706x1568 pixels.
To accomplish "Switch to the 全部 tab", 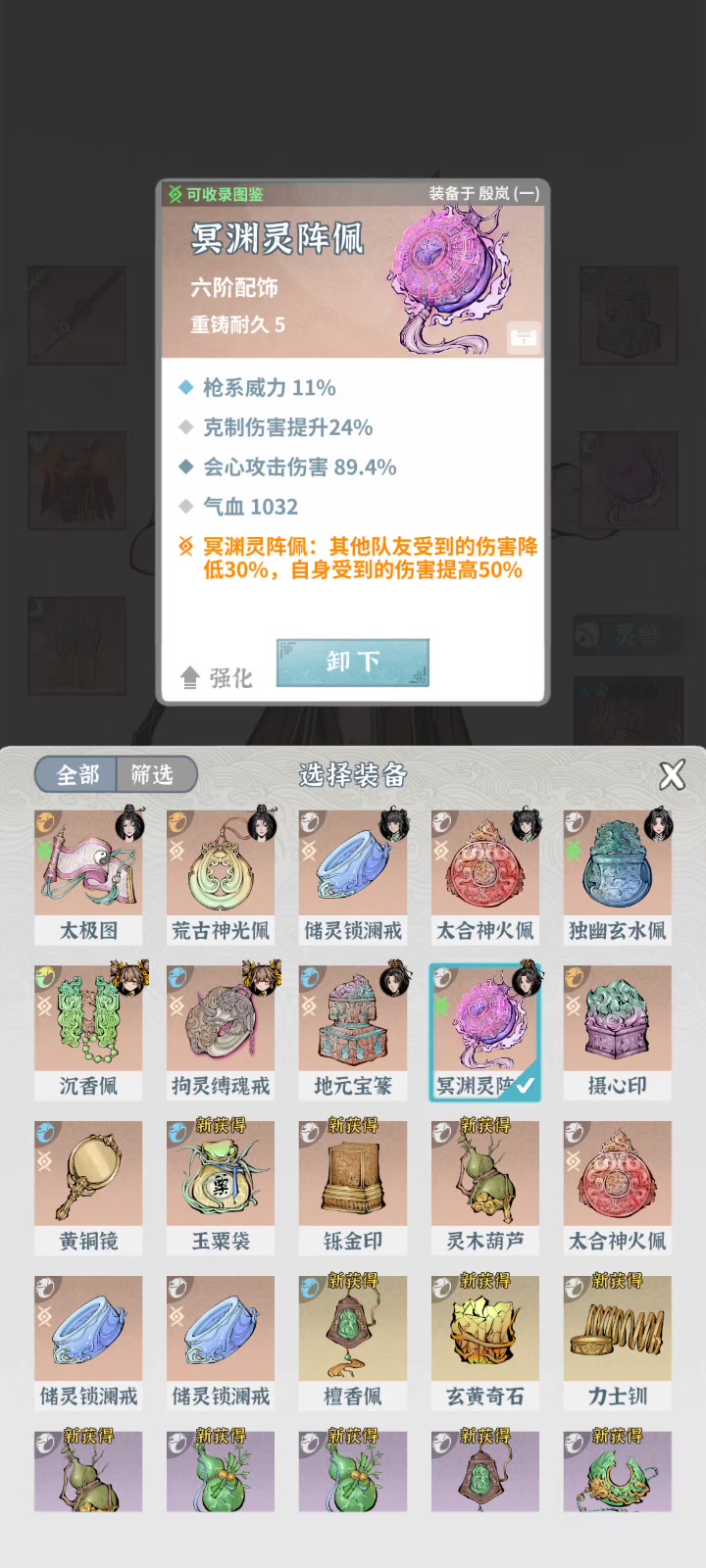I will click(x=76, y=775).
